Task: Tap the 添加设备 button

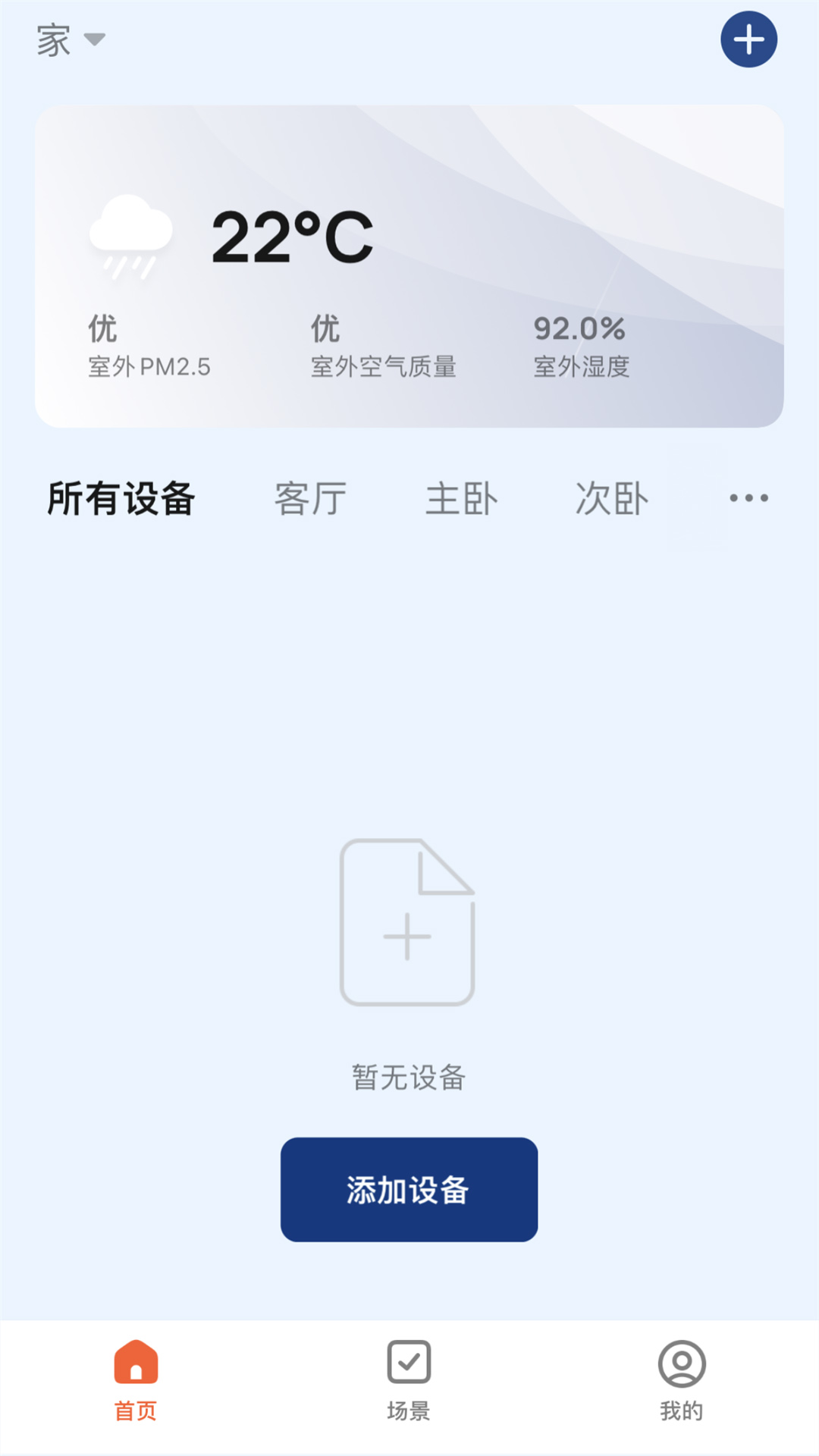Action: point(409,1189)
